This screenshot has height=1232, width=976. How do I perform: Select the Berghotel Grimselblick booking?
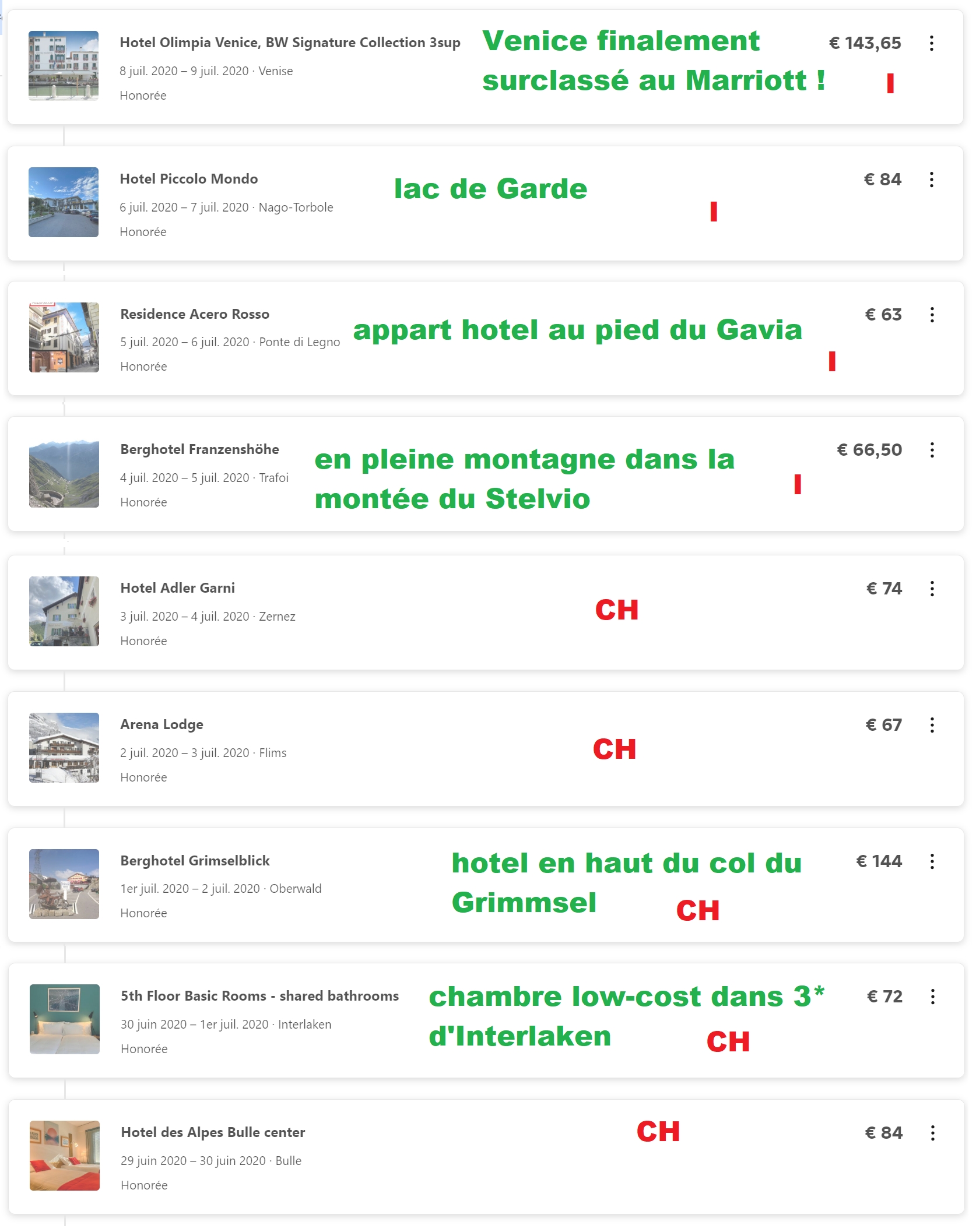pos(195,861)
